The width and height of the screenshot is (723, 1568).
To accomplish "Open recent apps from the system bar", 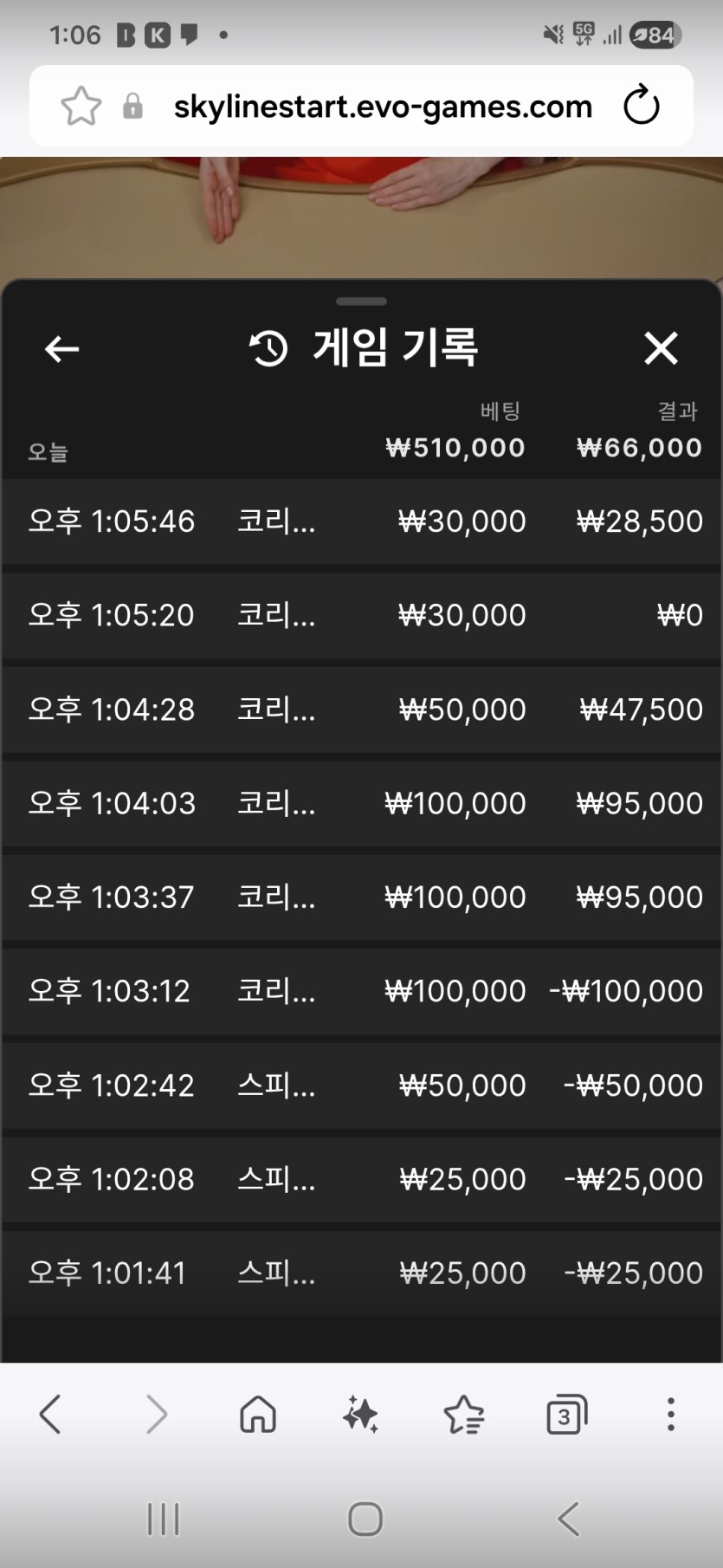I will 164,1519.
